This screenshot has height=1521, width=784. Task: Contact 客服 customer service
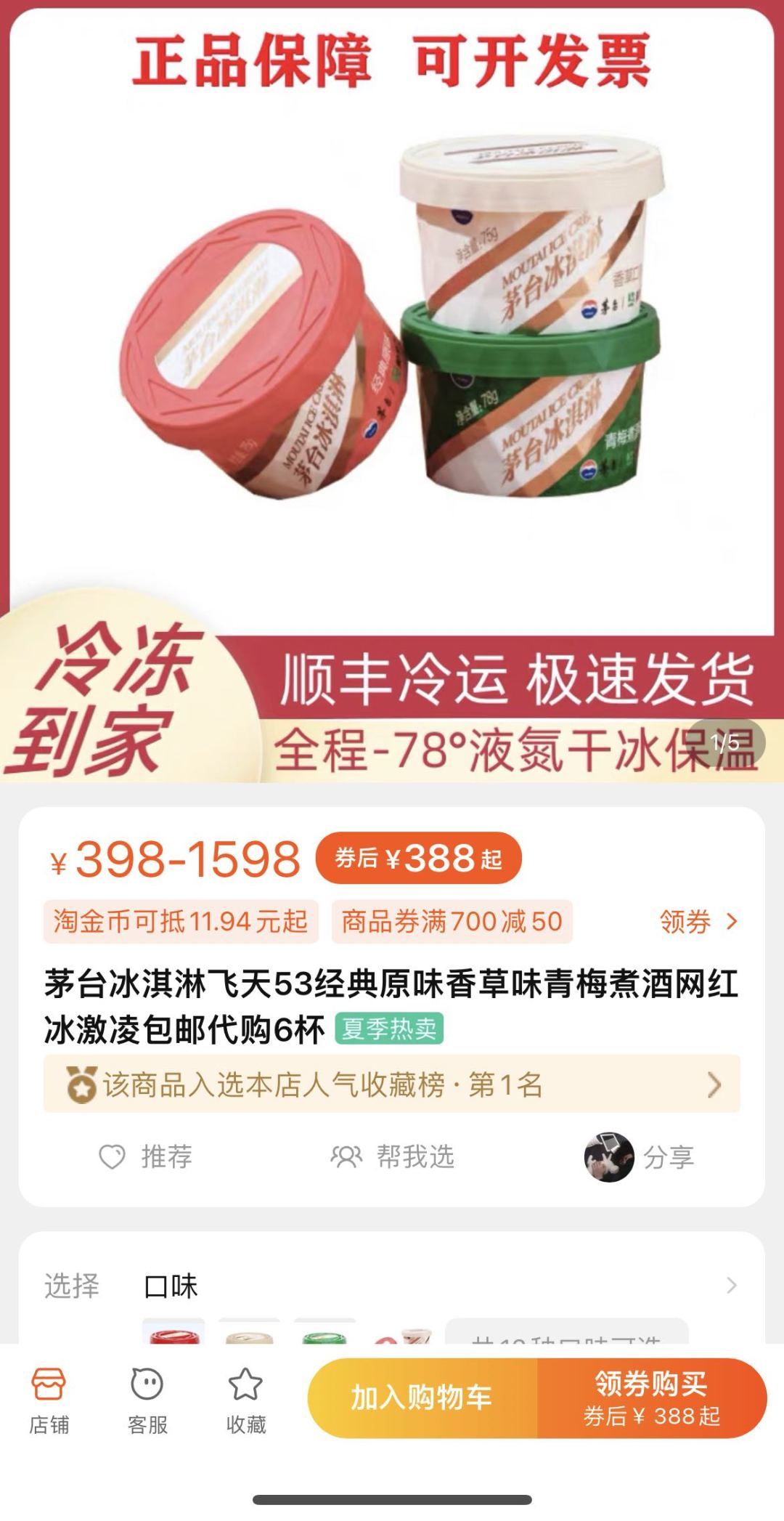tap(147, 1400)
